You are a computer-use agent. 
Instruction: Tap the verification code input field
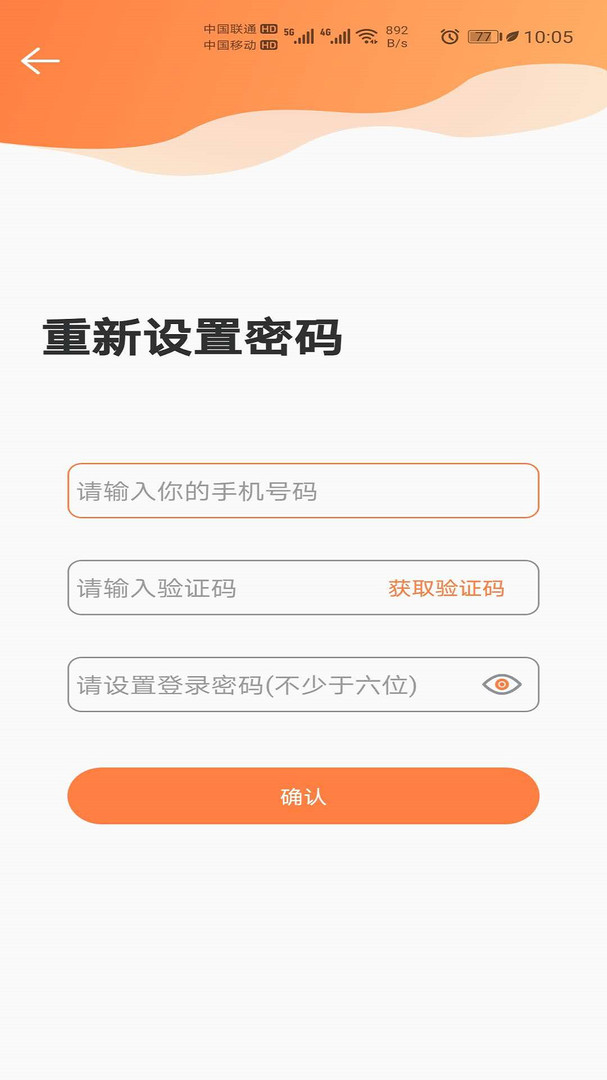tap(220, 588)
